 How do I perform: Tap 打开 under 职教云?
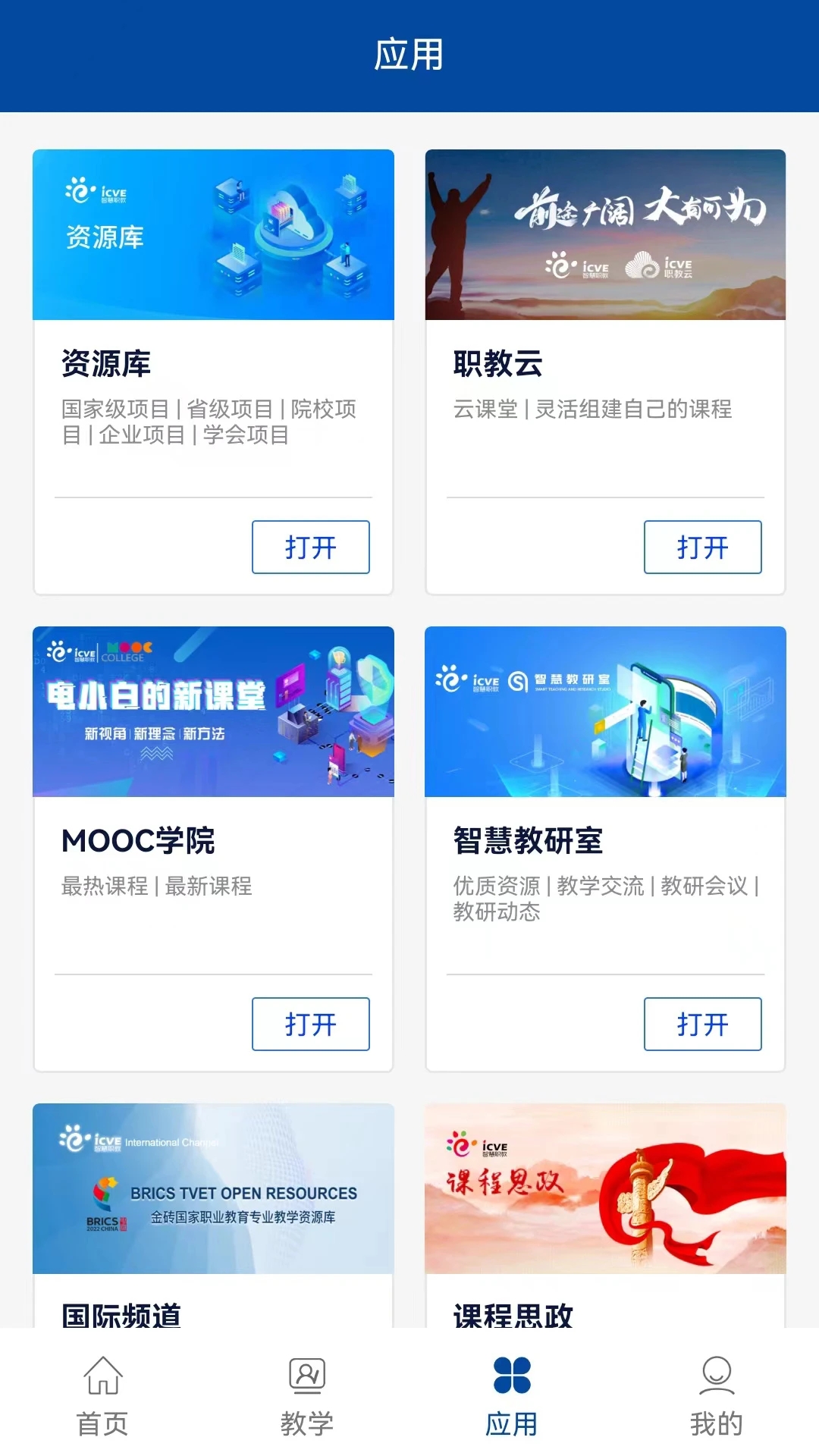(702, 547)
